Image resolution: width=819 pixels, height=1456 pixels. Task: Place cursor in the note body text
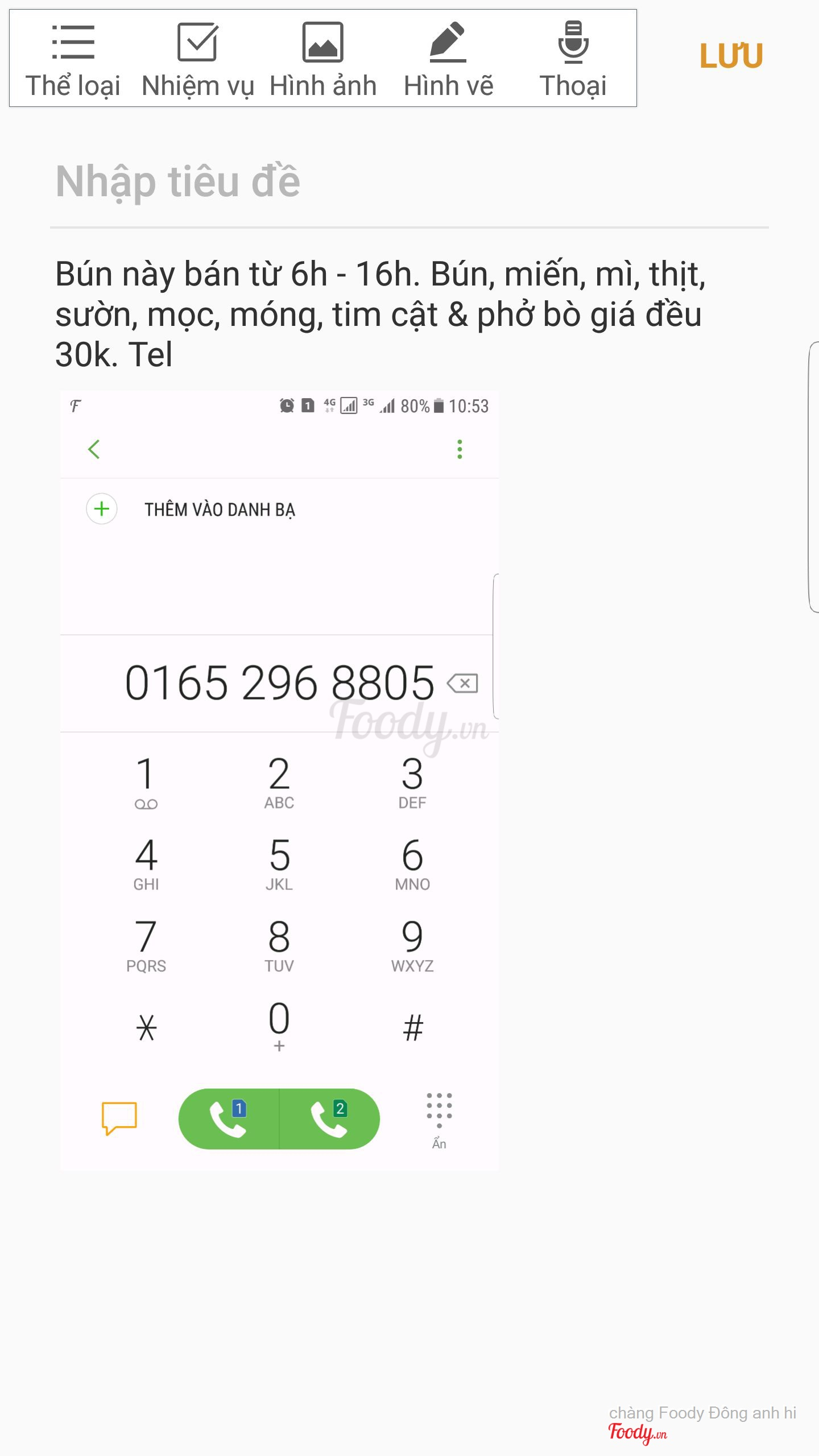coord(380,314)
